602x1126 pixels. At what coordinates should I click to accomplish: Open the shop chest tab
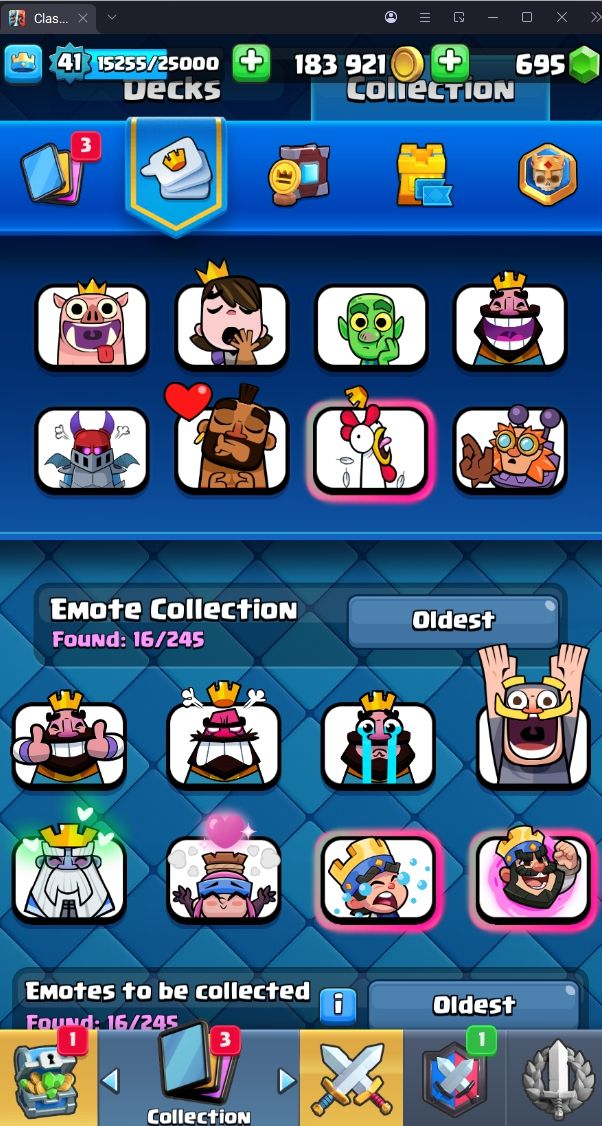coord(46,1078)
